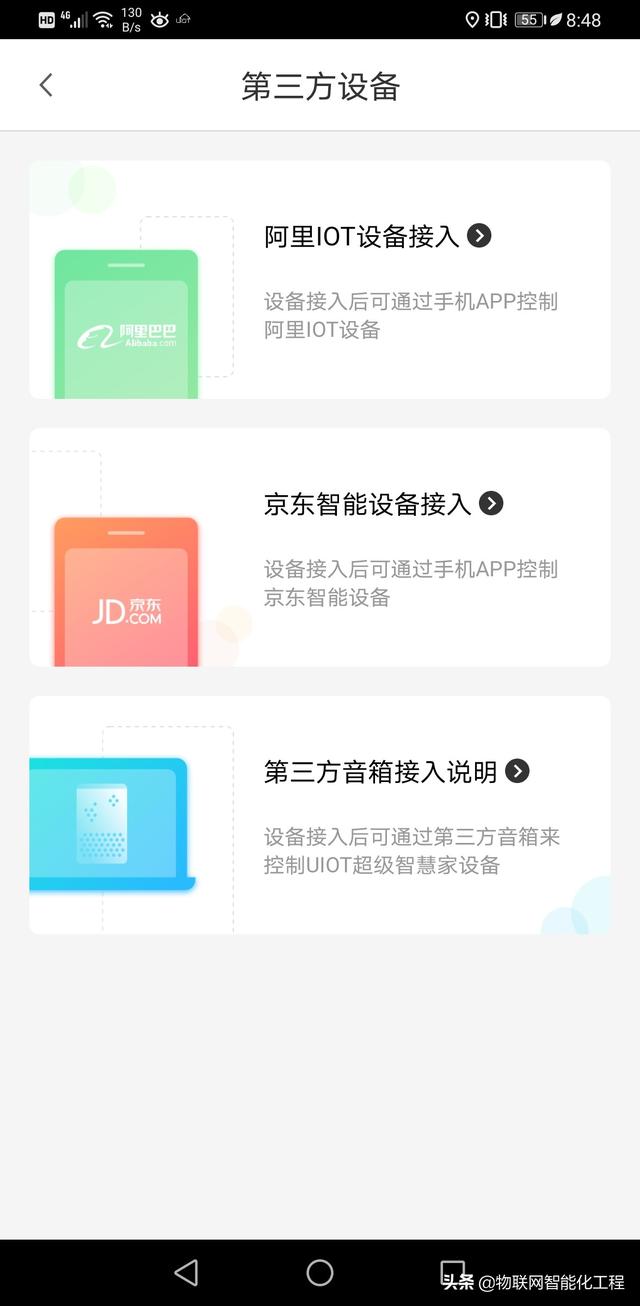640x1306 pixels.
Task: Open the 第三方音箱接入说明 card
Action: [x=320, y=815]
